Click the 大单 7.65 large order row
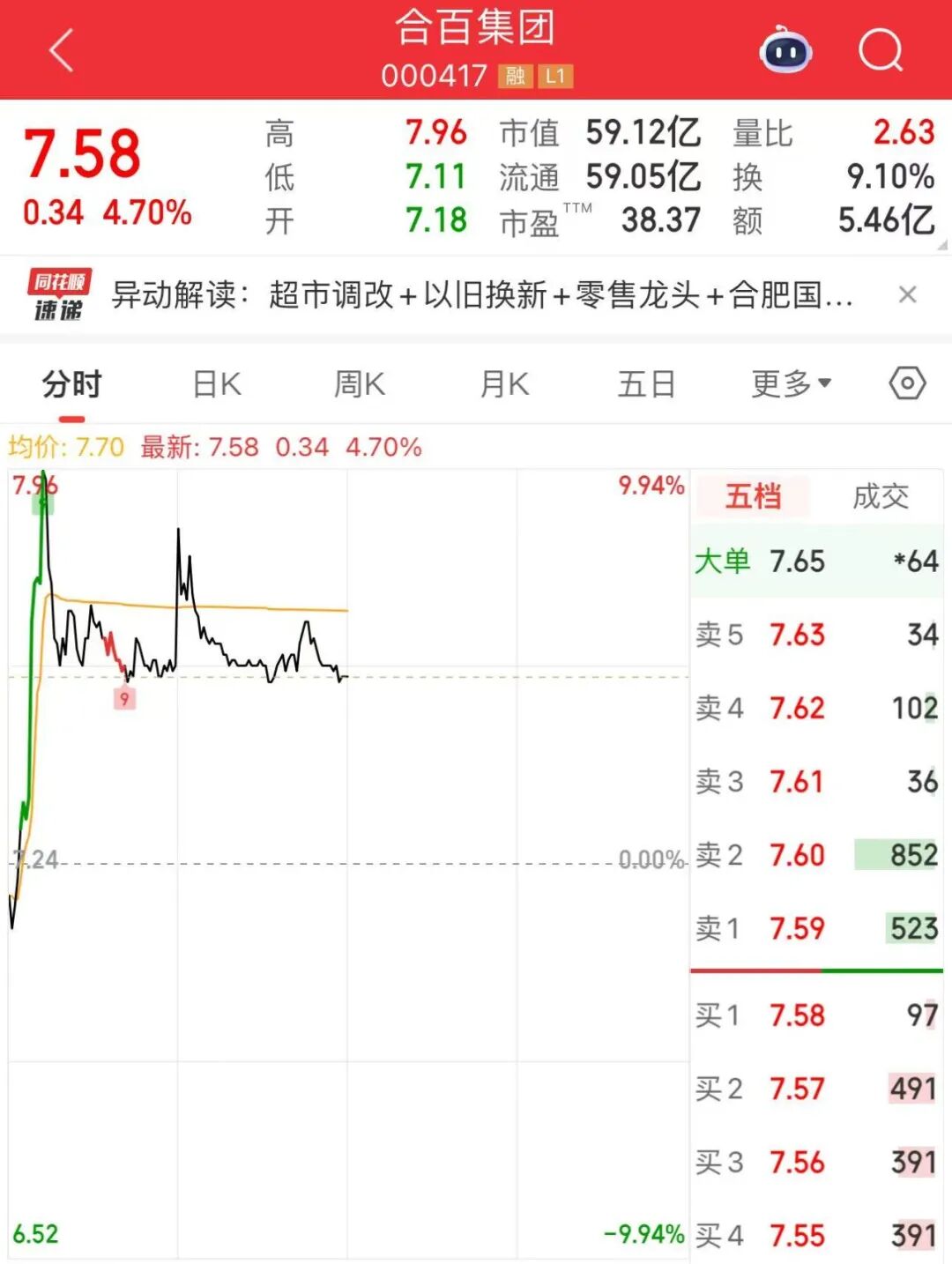Image resolution: width=952 pixels, height=1264 pixels. pos(815,561)
